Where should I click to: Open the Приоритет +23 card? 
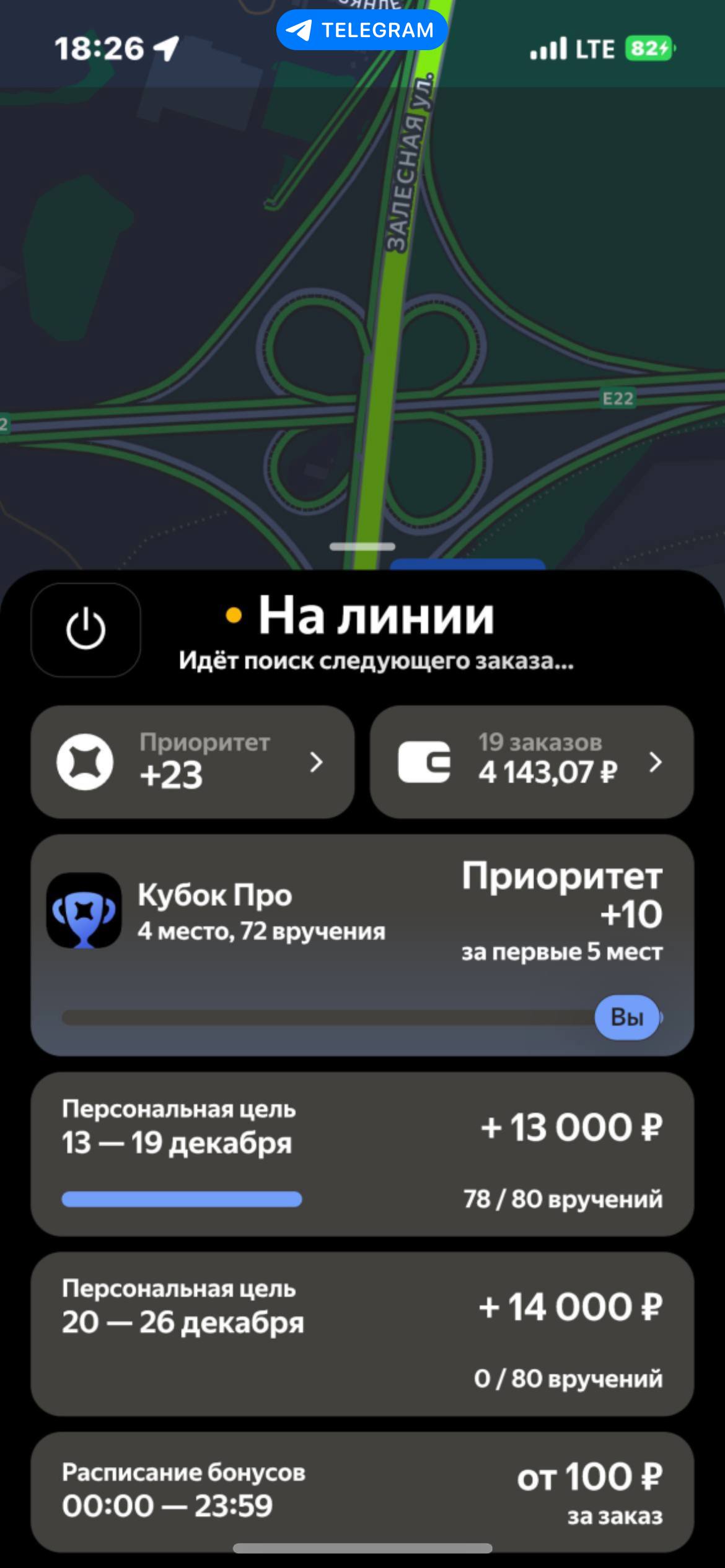point(192,762)
